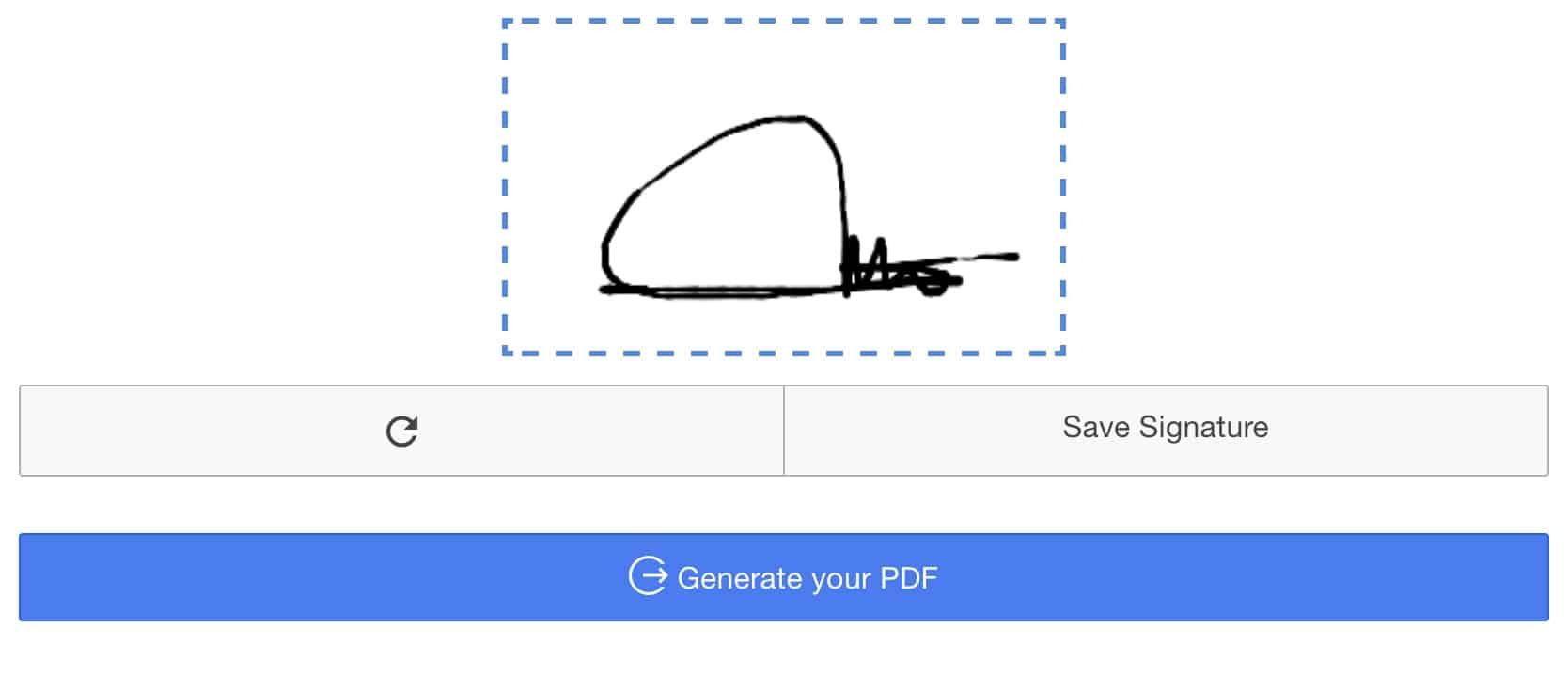Screen dimensions: 1568x691
Task: Tap the Save Signature button
Action: [1165, 429]
